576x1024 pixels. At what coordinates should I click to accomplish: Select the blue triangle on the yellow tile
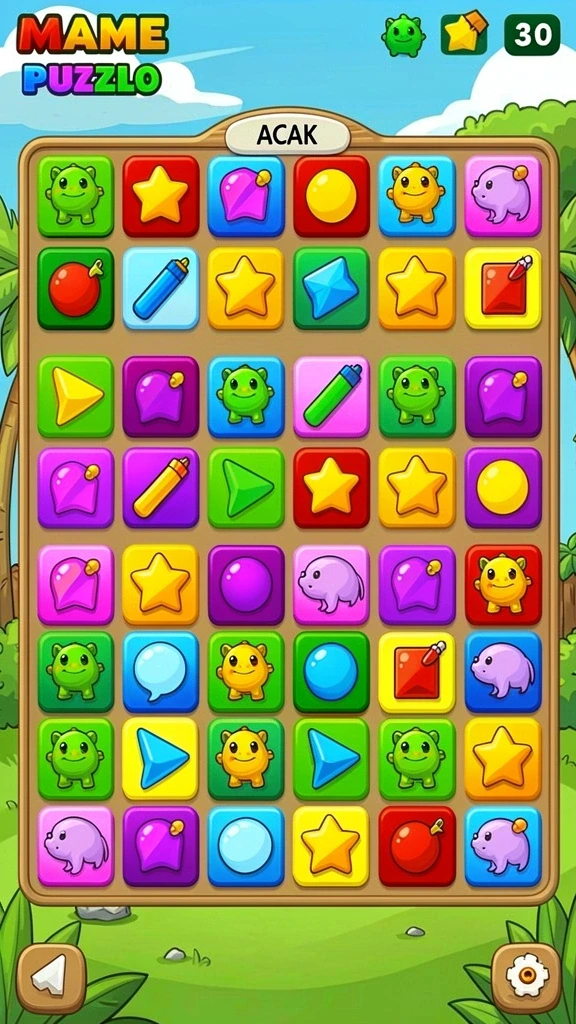(x=161, y=758)
